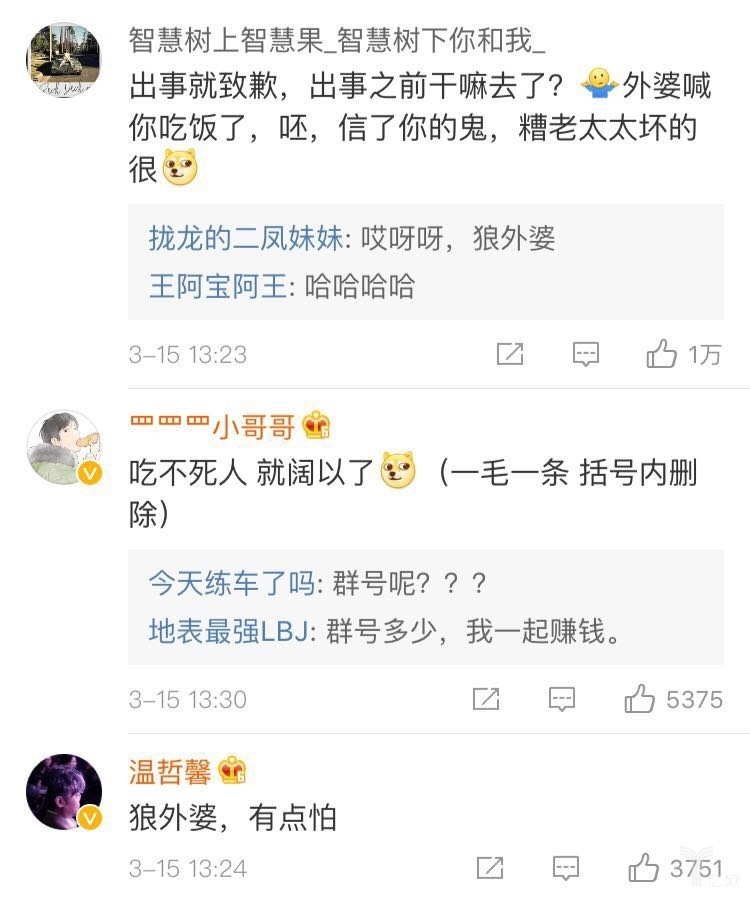Like the comment with 1万 likes
The height and width of the screenshot is (897, 750).
(x=662, y=354)
